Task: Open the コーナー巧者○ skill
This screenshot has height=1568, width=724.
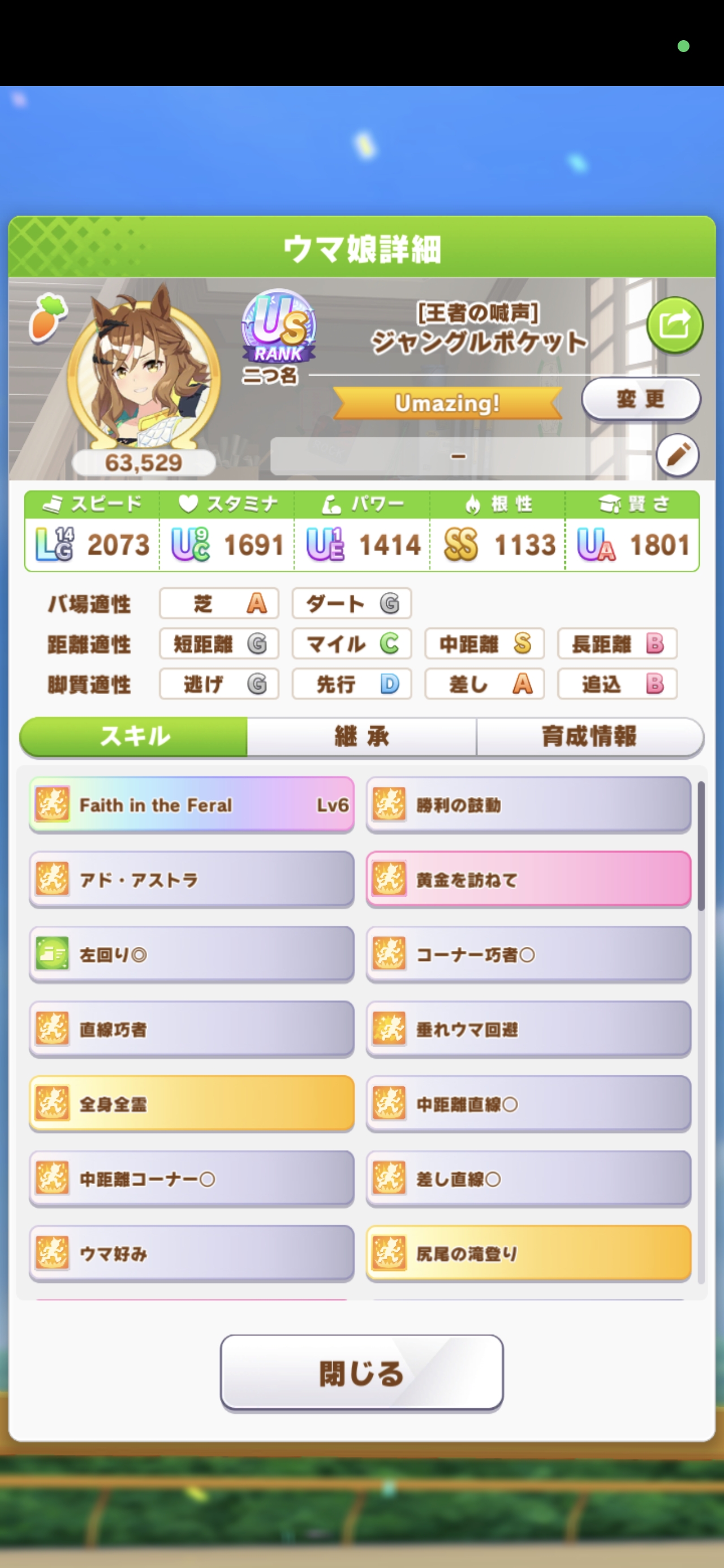Action: click(528, 954)
